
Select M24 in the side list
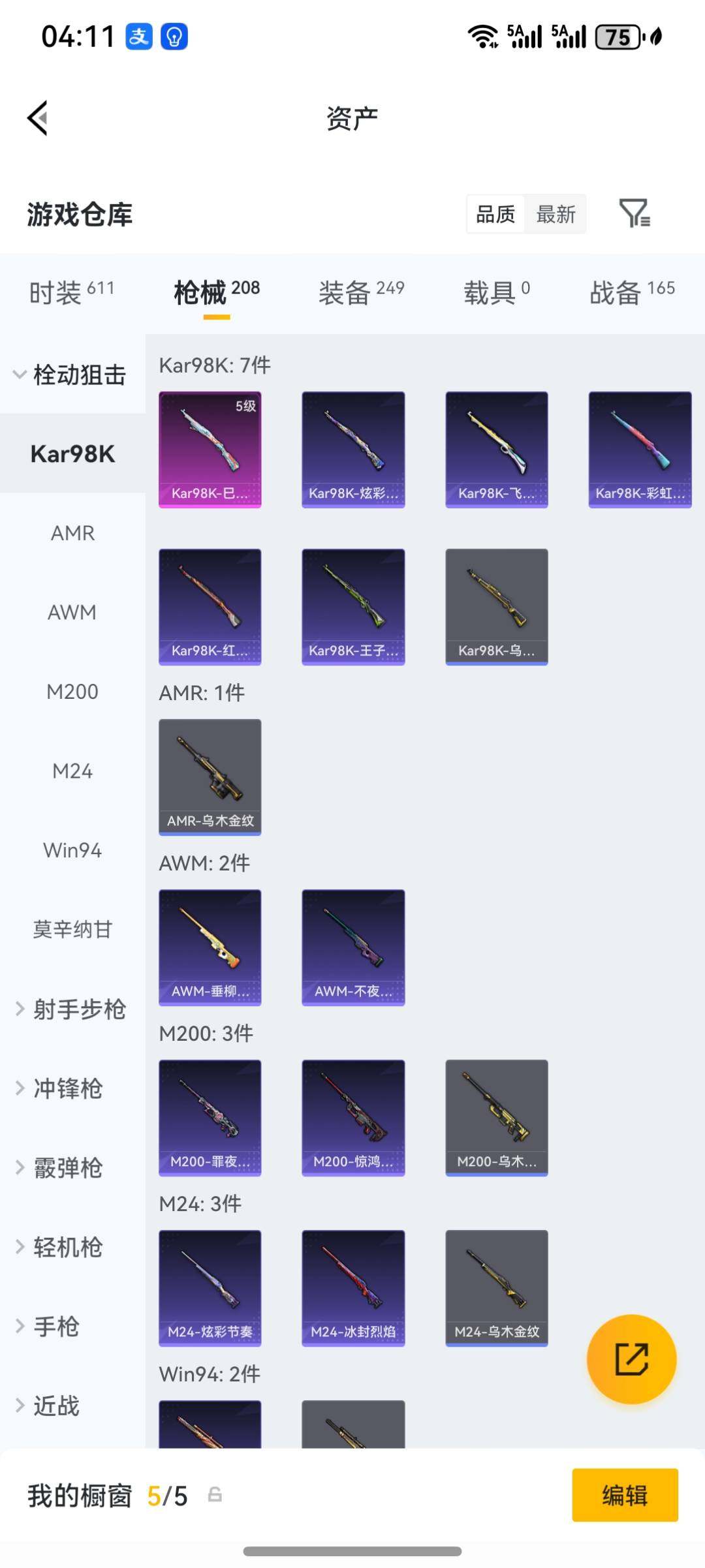pos(72,771)
